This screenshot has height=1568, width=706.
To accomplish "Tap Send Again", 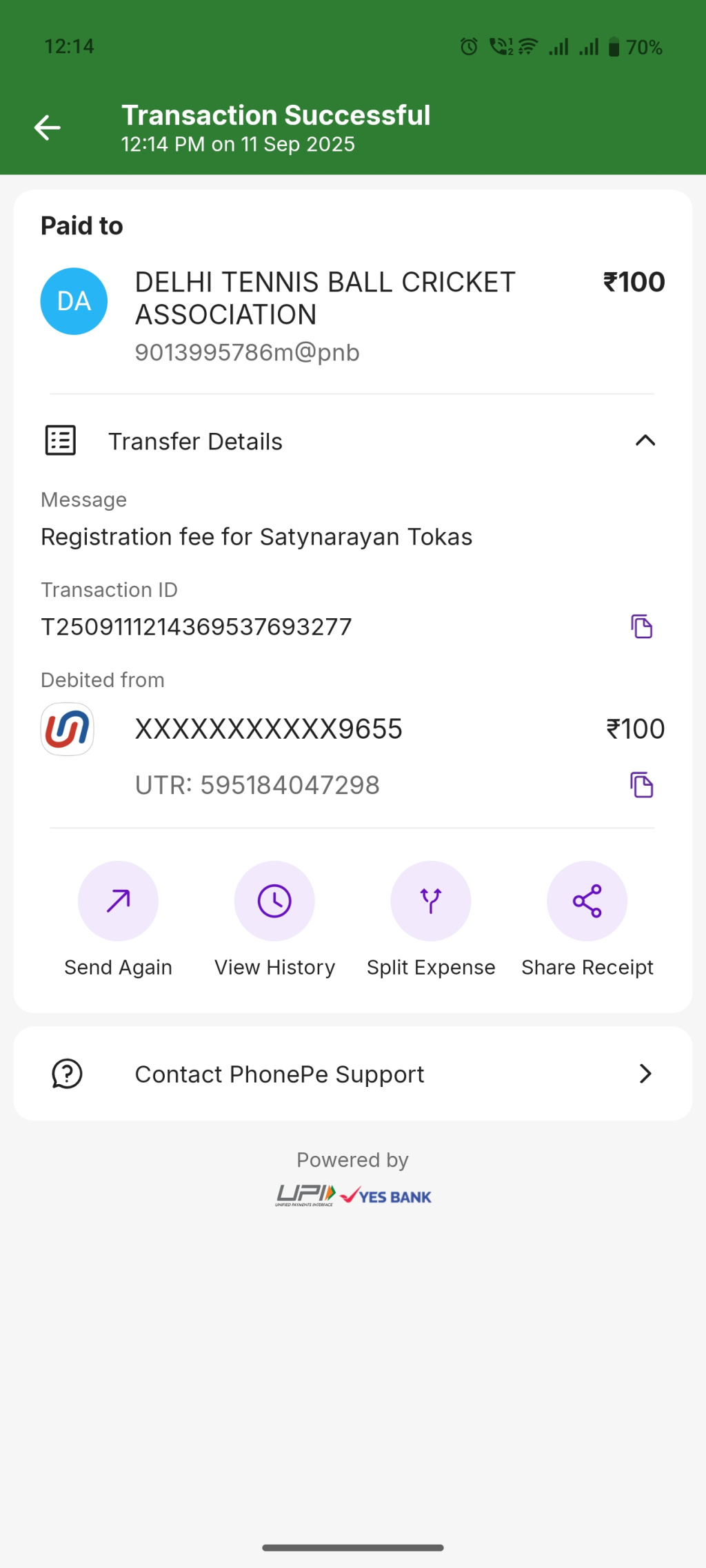I will point(118,901).
